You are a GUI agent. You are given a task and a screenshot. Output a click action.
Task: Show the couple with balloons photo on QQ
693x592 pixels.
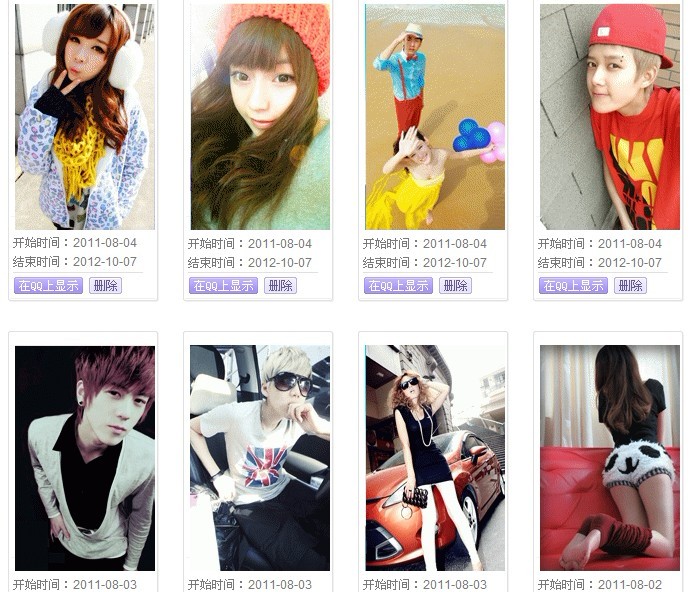(x=399, y=286)
